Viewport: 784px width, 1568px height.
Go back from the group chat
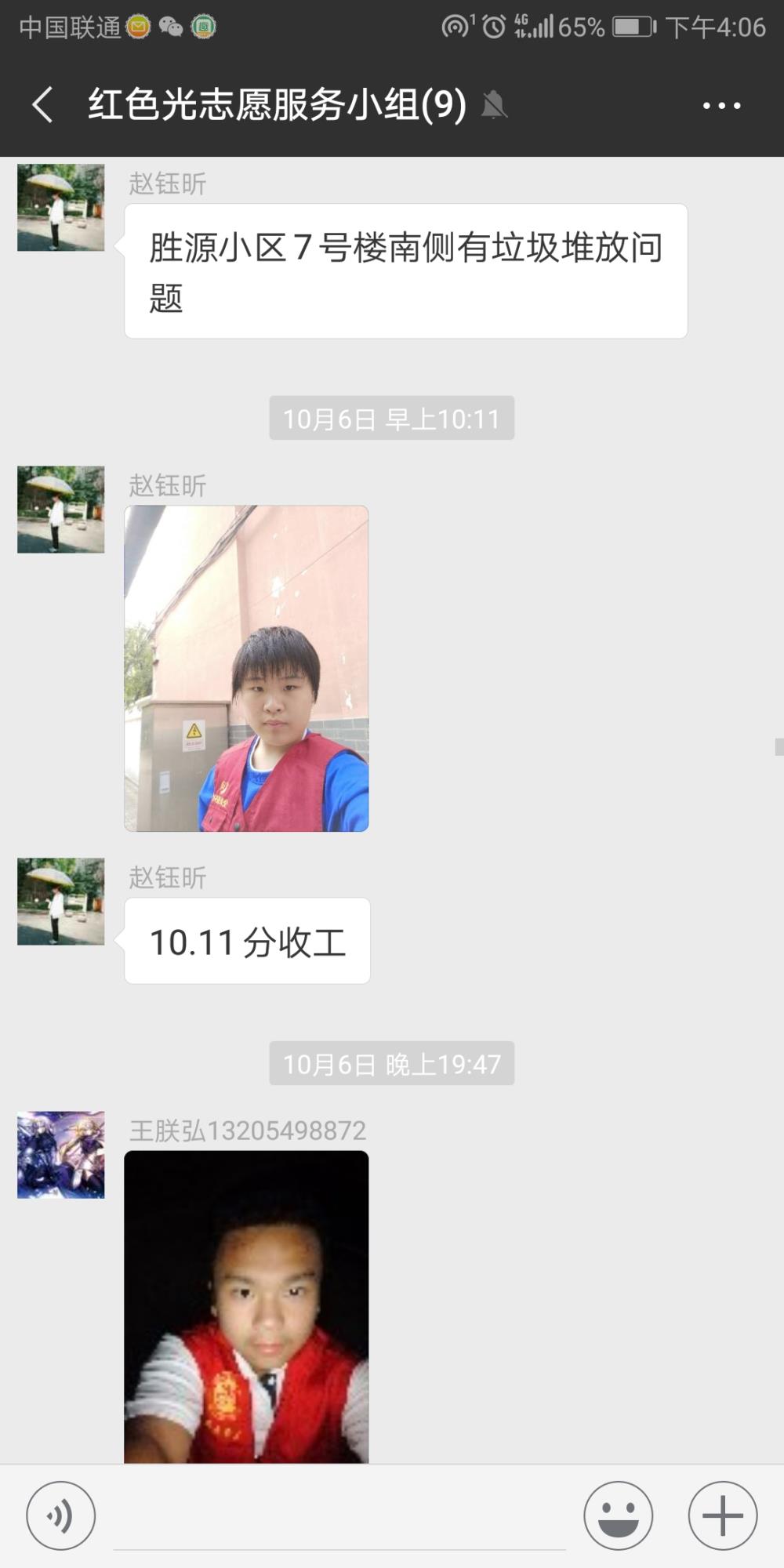tap(42, 105)
